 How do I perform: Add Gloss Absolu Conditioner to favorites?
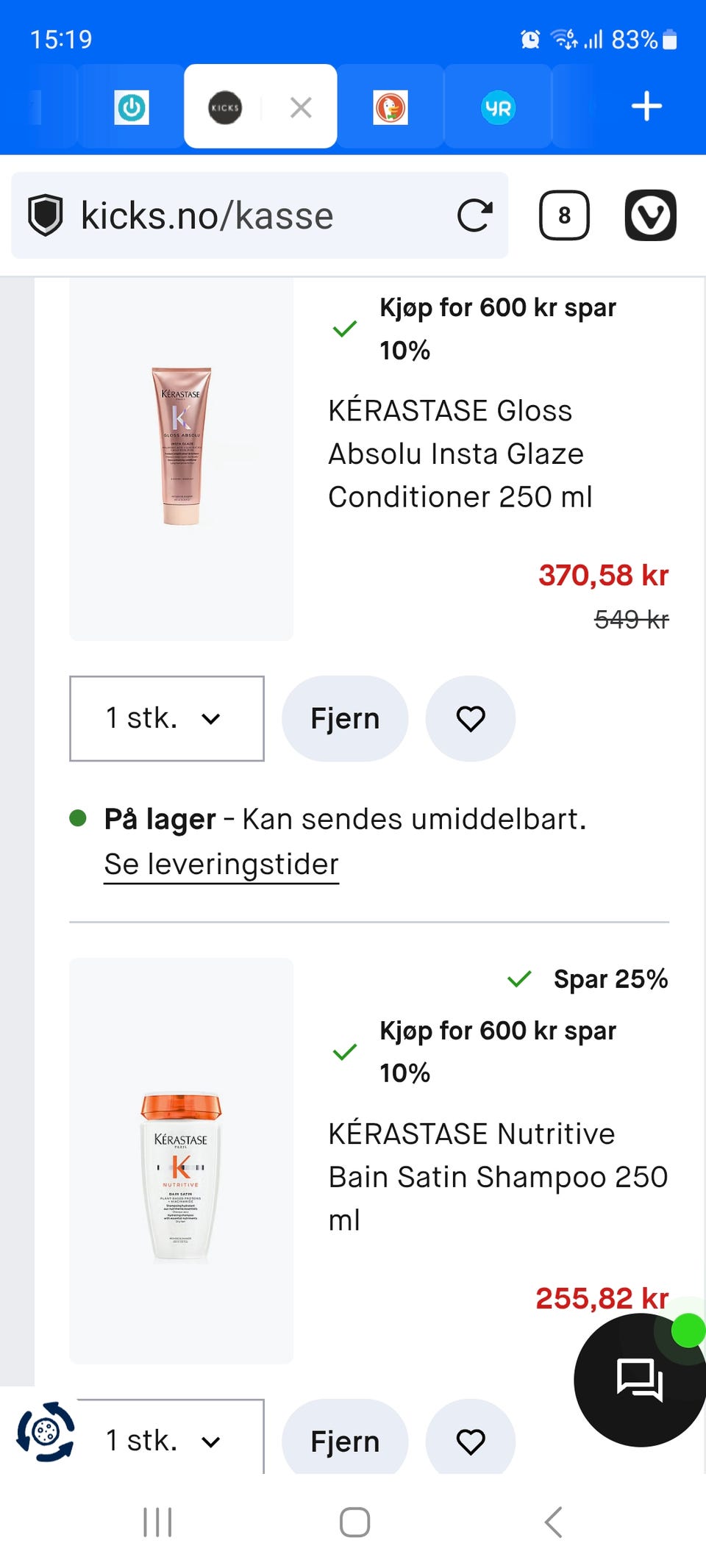[x=470, y=718]
